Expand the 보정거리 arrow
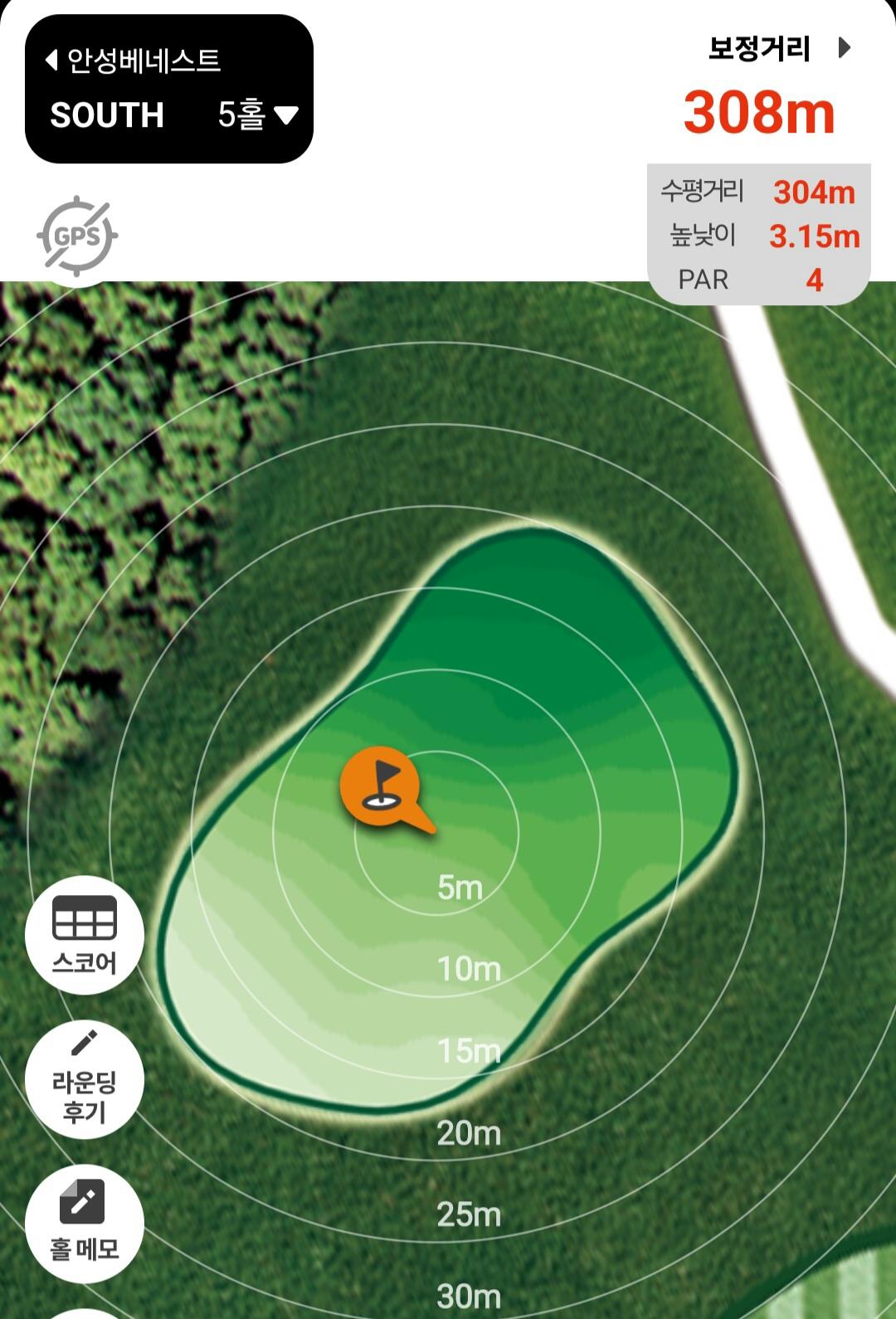This screenshot has height=1319, width=896. [845, 47]
